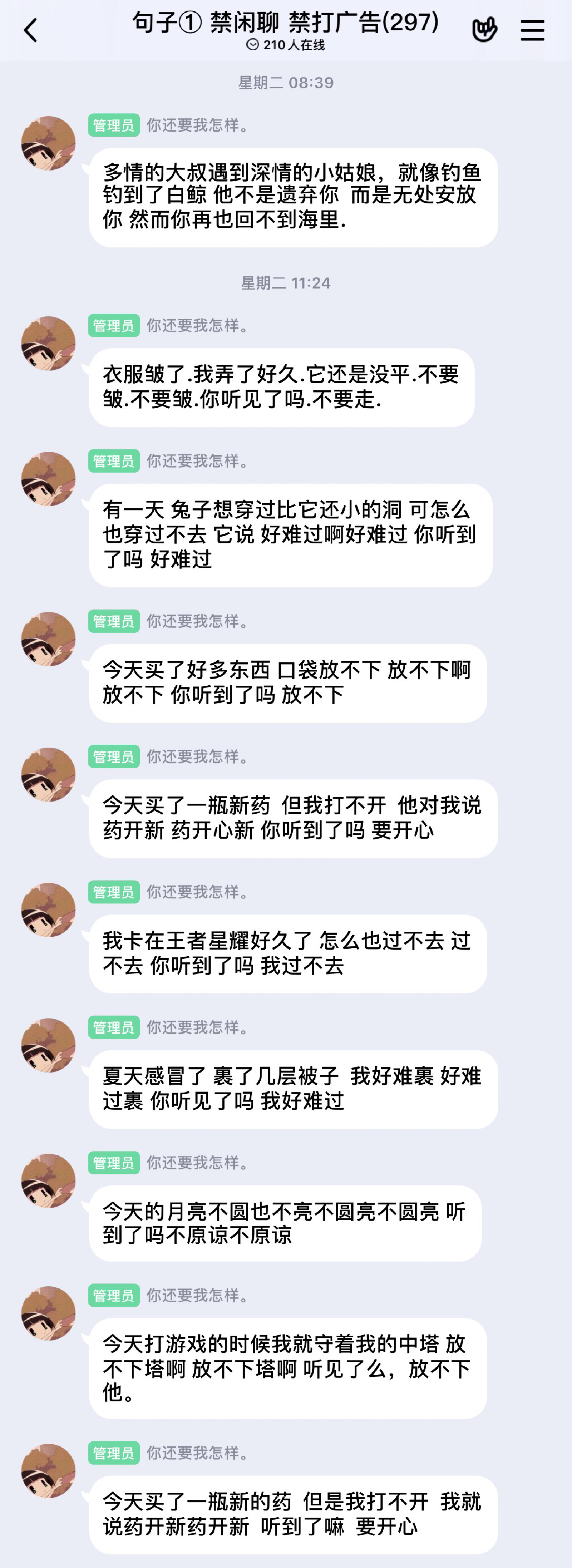
Task: Open the hand gesture icon in header
Action: pyautogui.click(x=484, y=29)
